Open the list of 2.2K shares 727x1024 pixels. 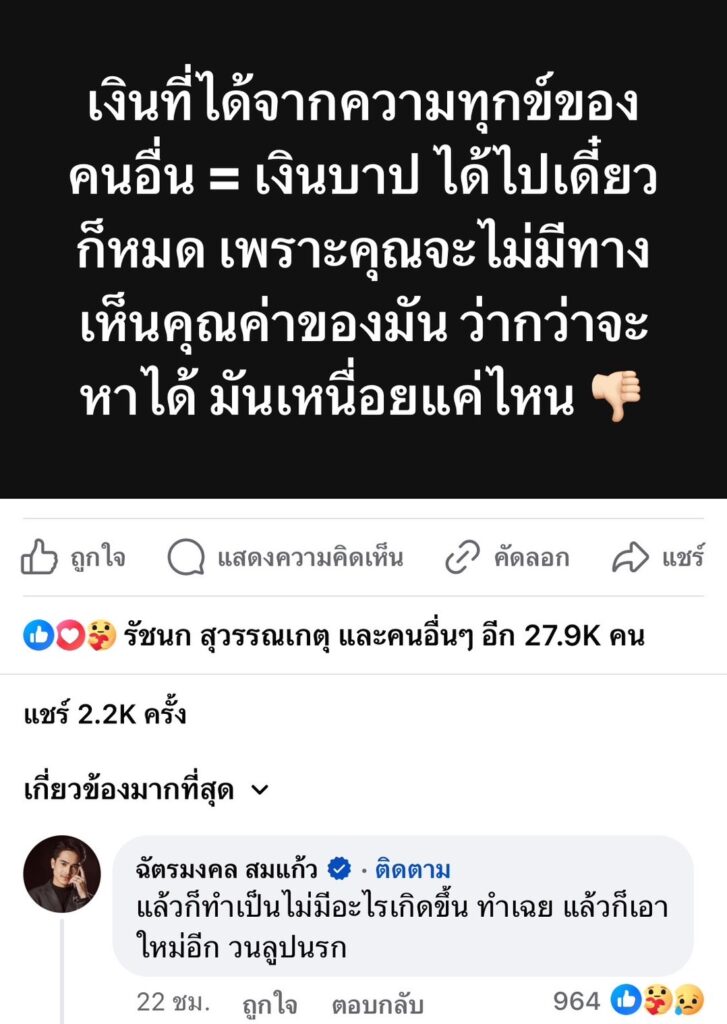(105, 715)
